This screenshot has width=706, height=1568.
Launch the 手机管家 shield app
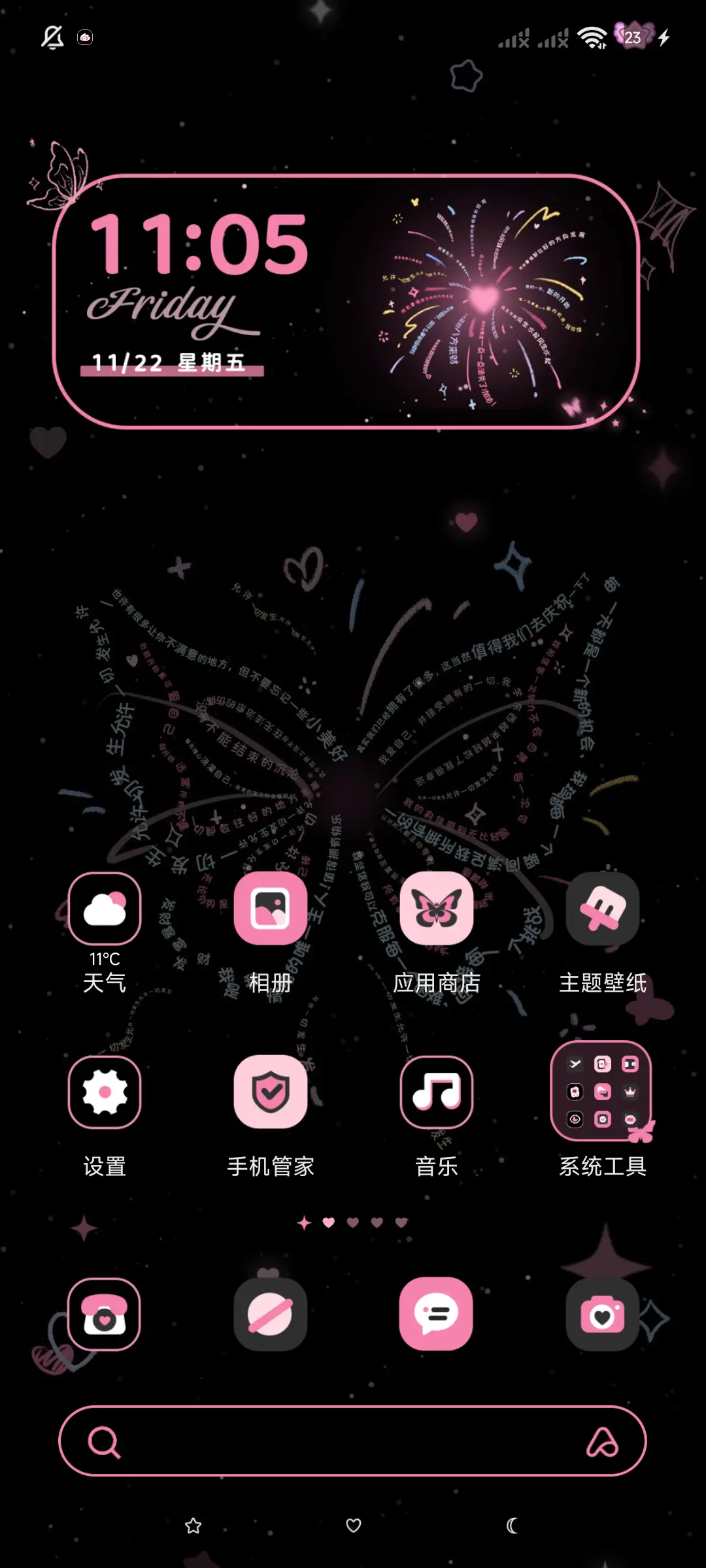[271, 1092]
